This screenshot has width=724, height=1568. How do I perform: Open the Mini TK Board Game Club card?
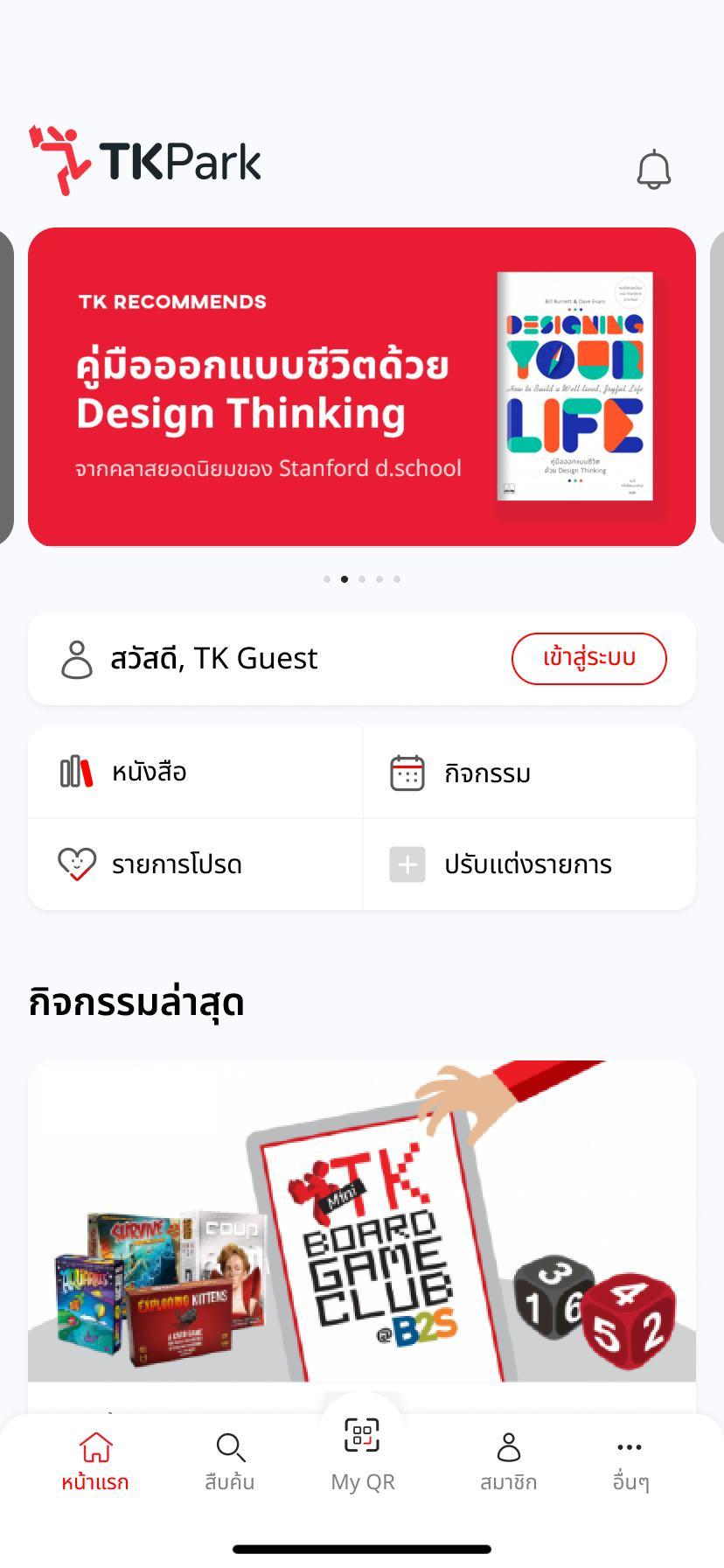(362, 1221)
